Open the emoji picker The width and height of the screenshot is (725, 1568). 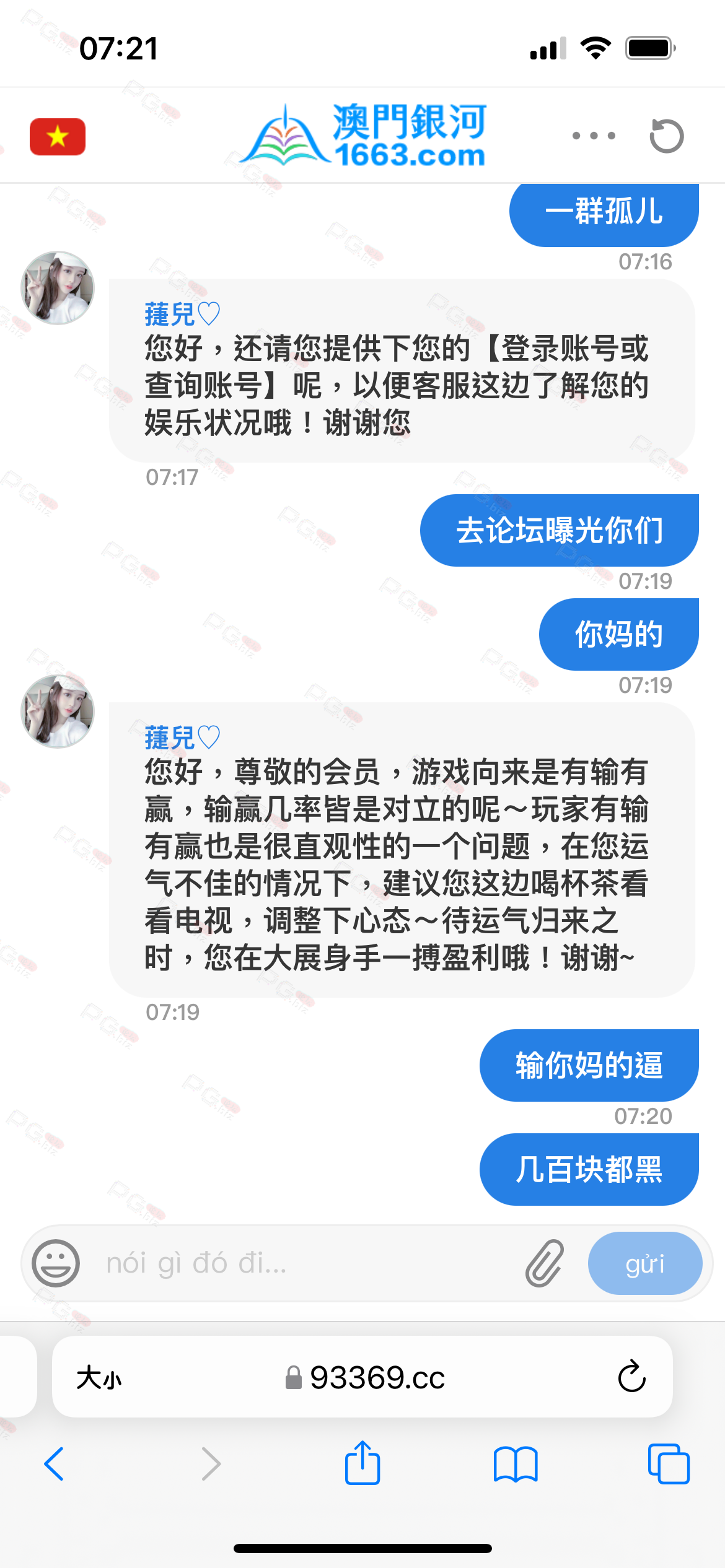pyautogui.click(x=56, y=1263)
